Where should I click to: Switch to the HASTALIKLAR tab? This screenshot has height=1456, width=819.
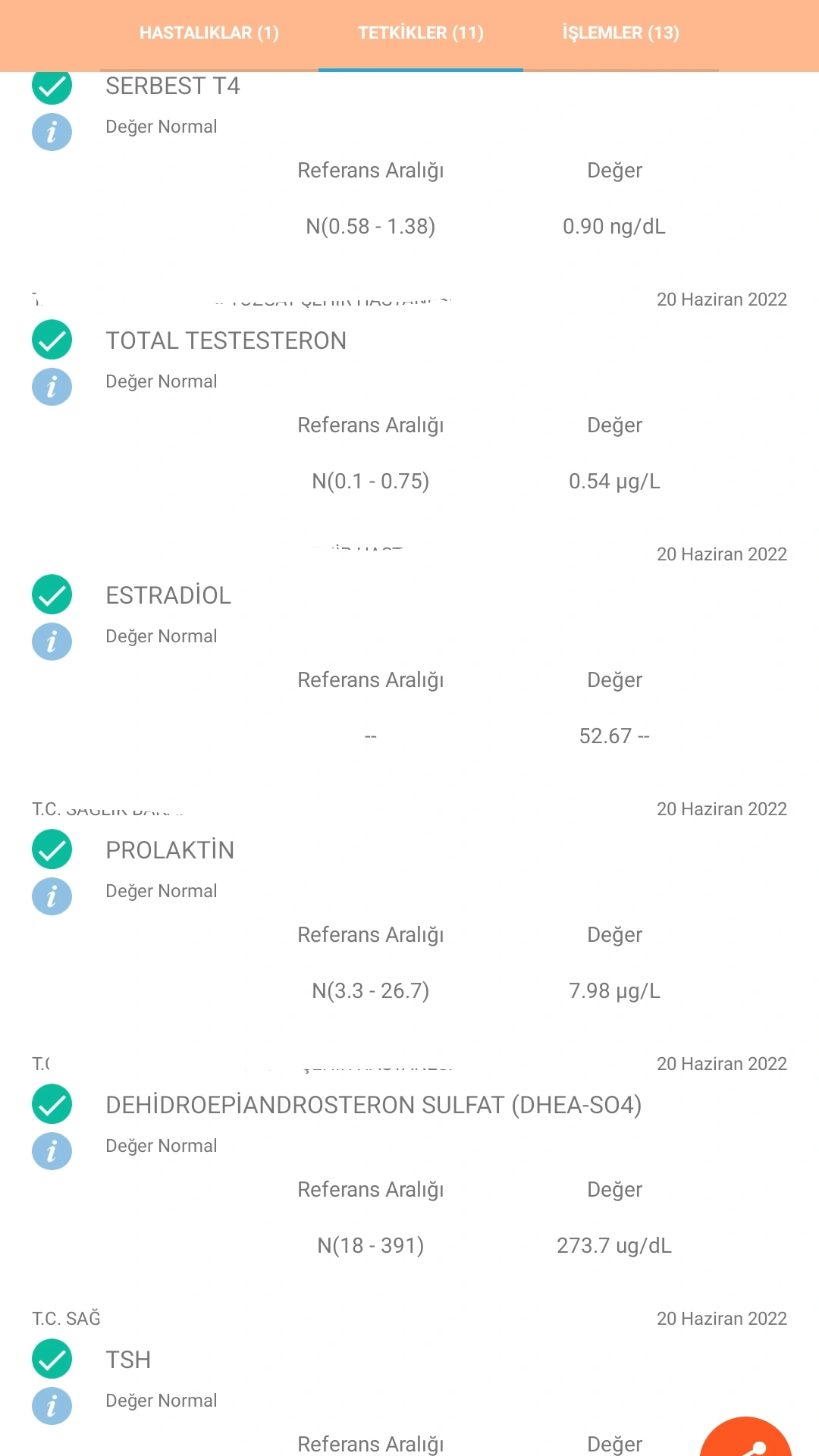click(x=209, y=33)
